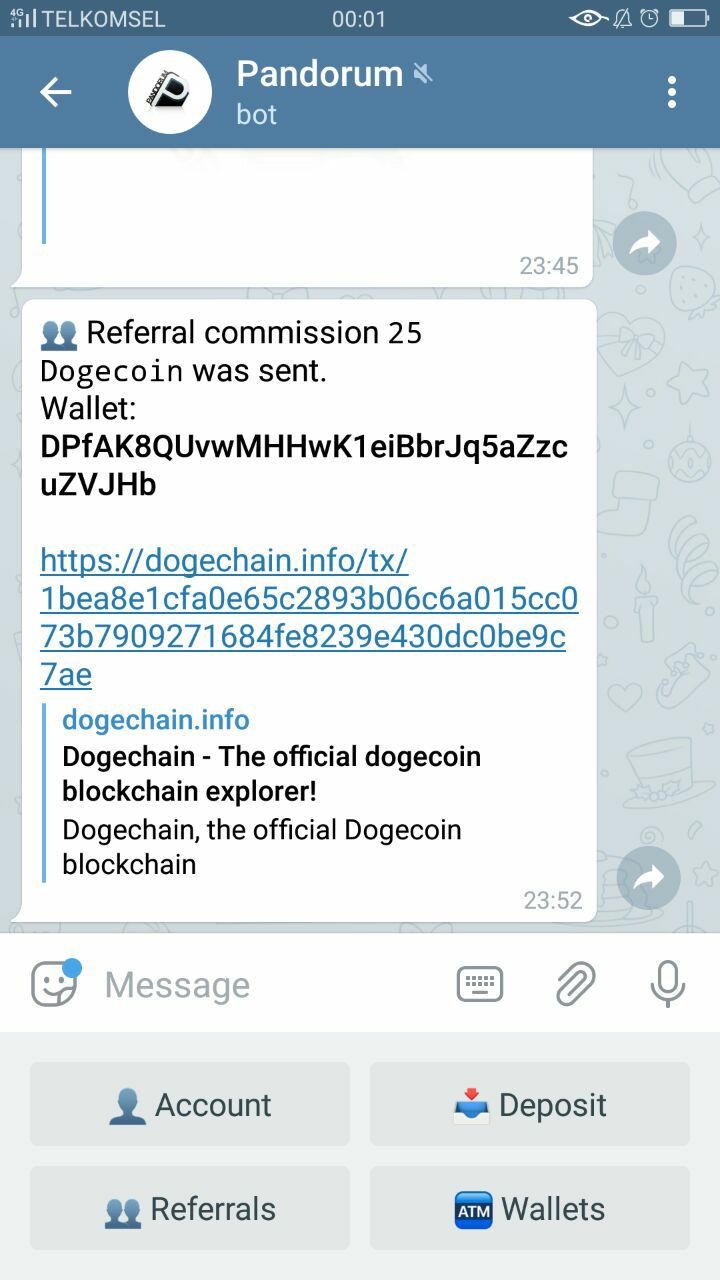The image size is (720, 1280).
Task: Open the three-dot overflow menu
Action: (671, 93)
